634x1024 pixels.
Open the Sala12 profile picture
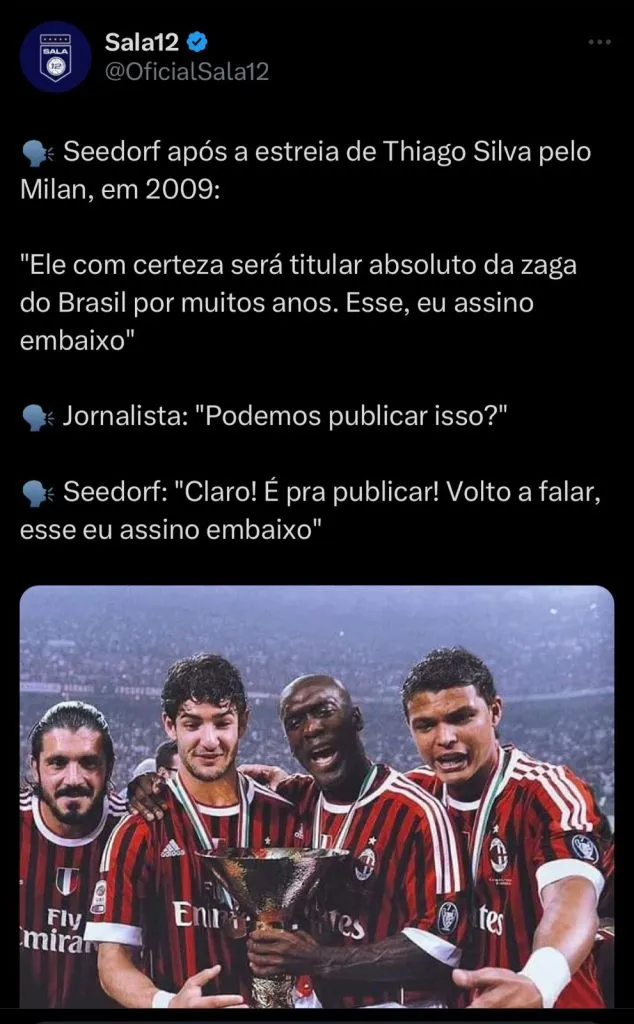[x=56, y=57]
